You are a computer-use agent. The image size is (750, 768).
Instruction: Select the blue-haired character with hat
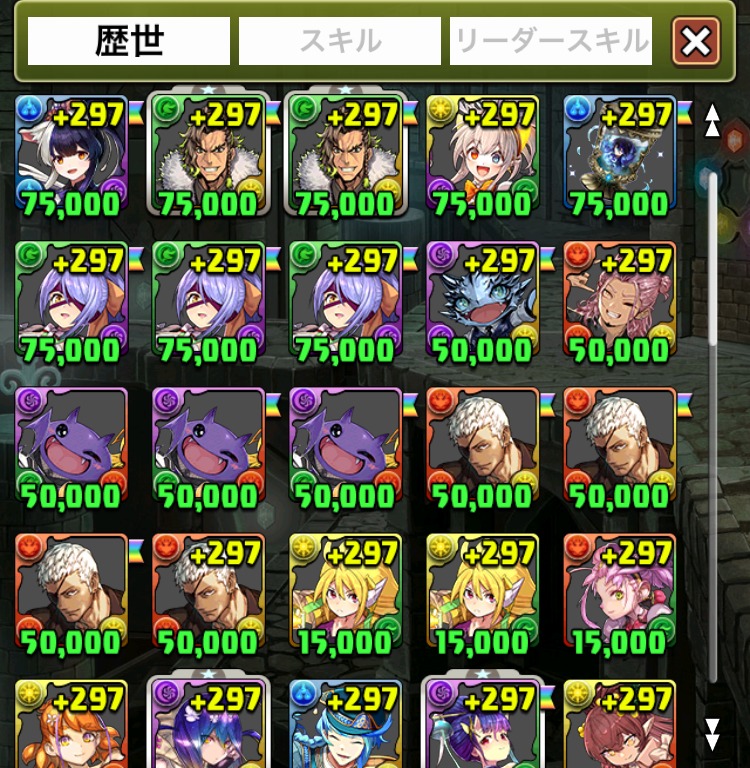coord(346,725)
